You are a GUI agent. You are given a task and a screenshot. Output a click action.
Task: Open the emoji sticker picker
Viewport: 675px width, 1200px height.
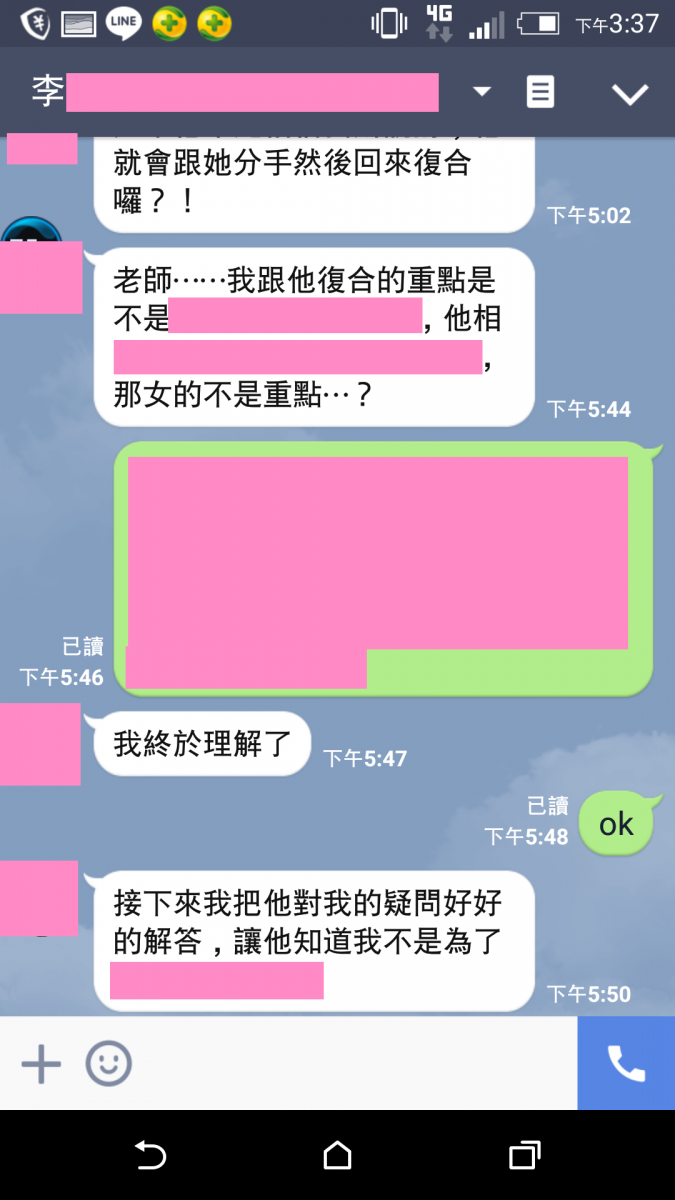tap(108, 1064)
